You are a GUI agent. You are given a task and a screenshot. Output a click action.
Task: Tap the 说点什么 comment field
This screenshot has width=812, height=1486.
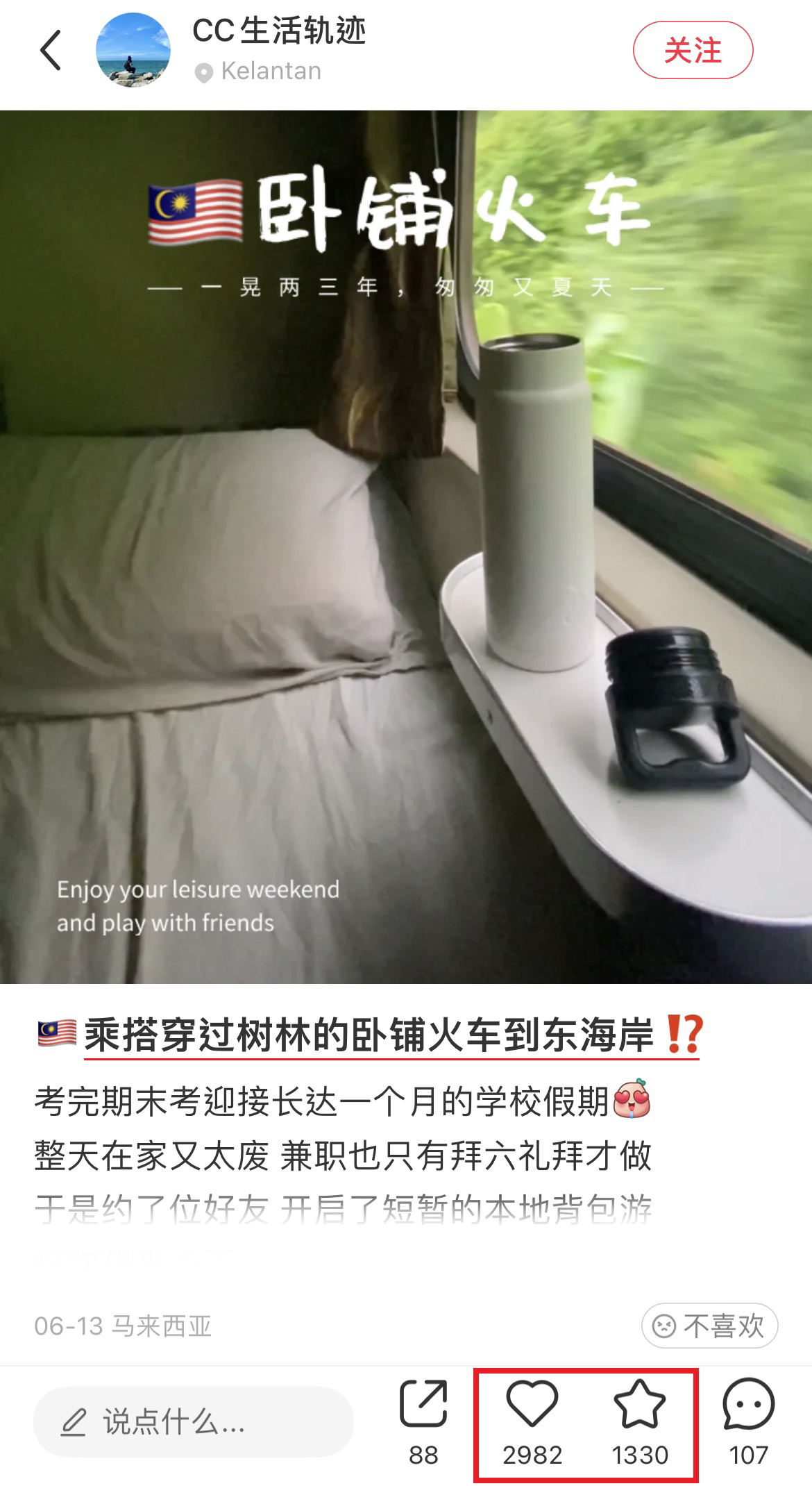[193, 1421]
